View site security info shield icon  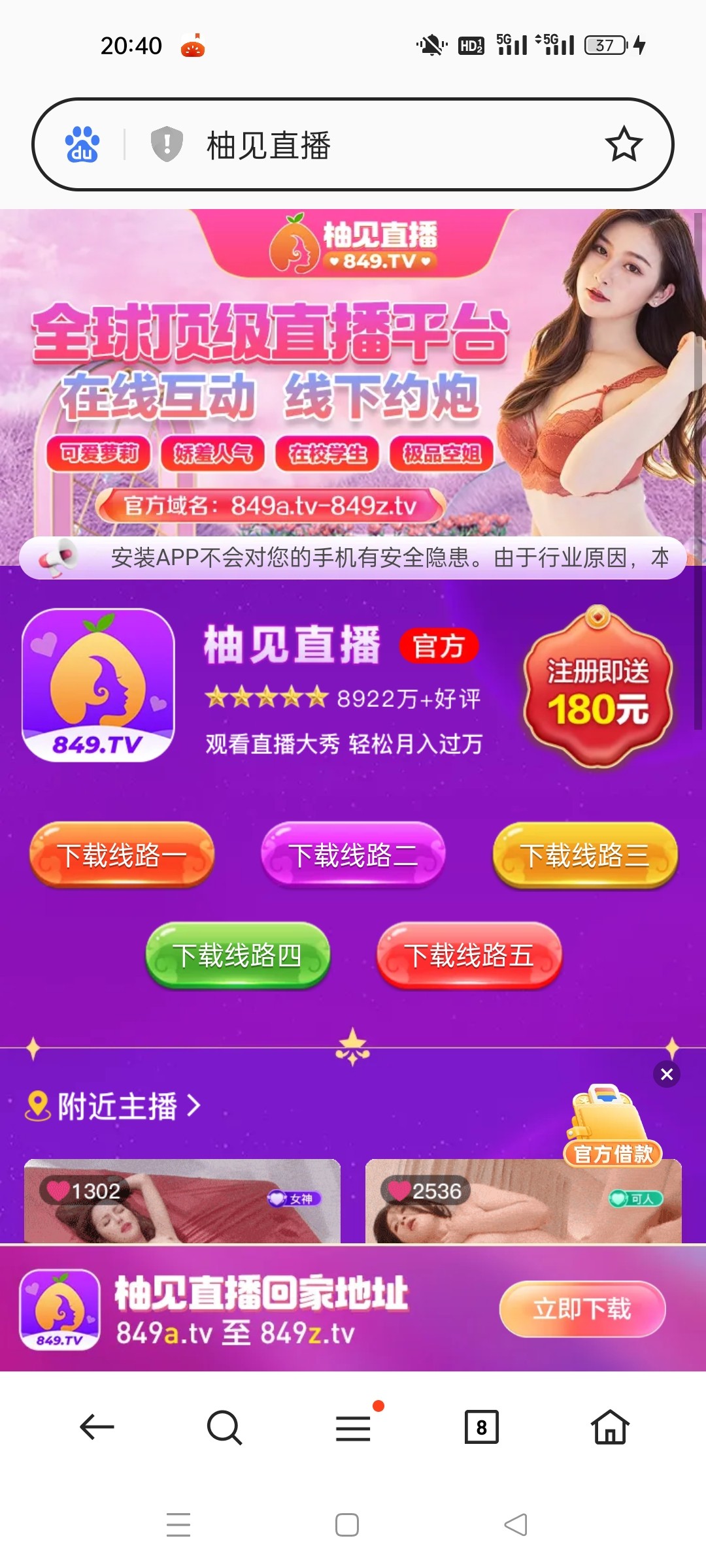pos(167,144)
